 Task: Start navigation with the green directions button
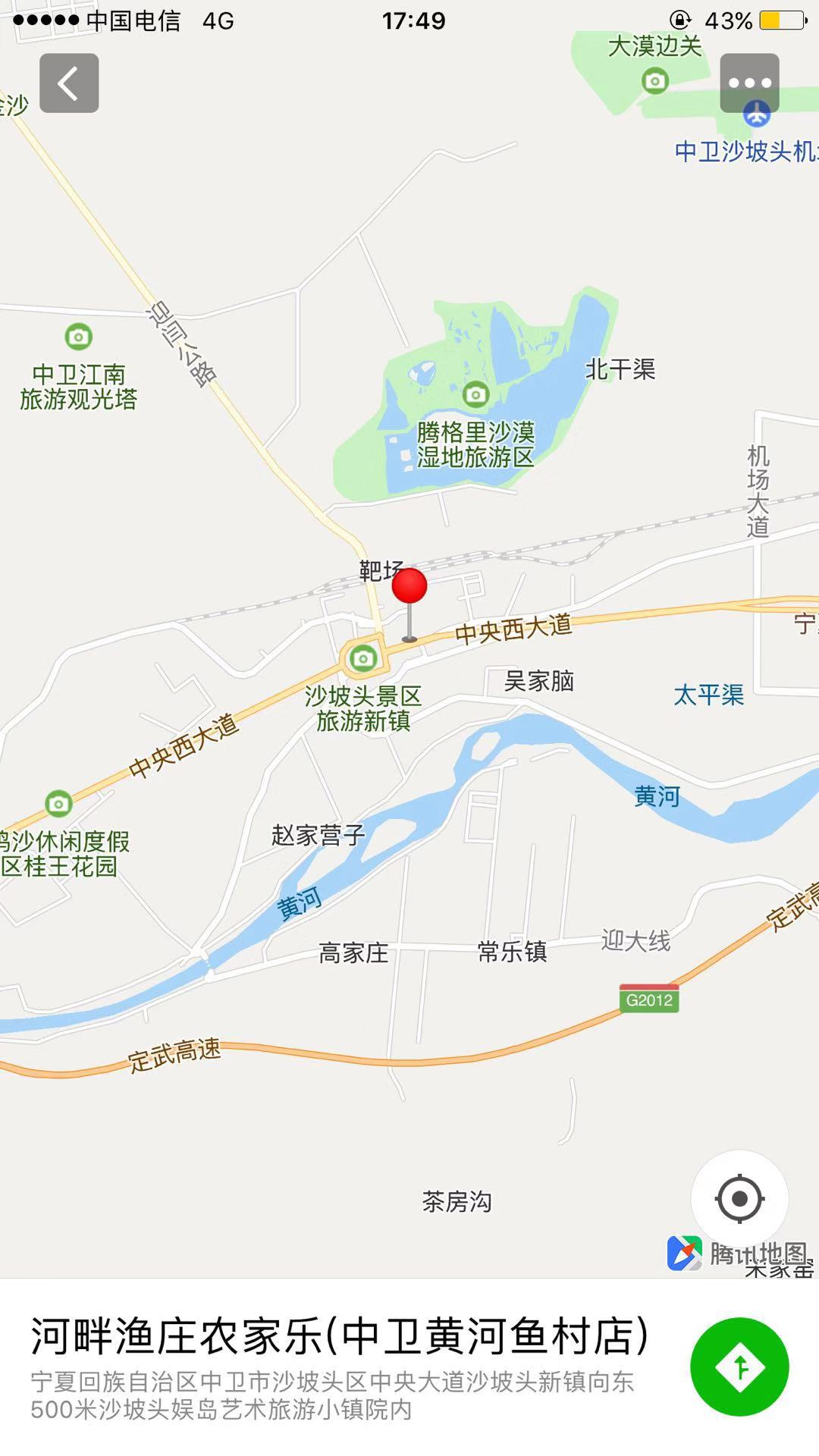[739, 1367]
